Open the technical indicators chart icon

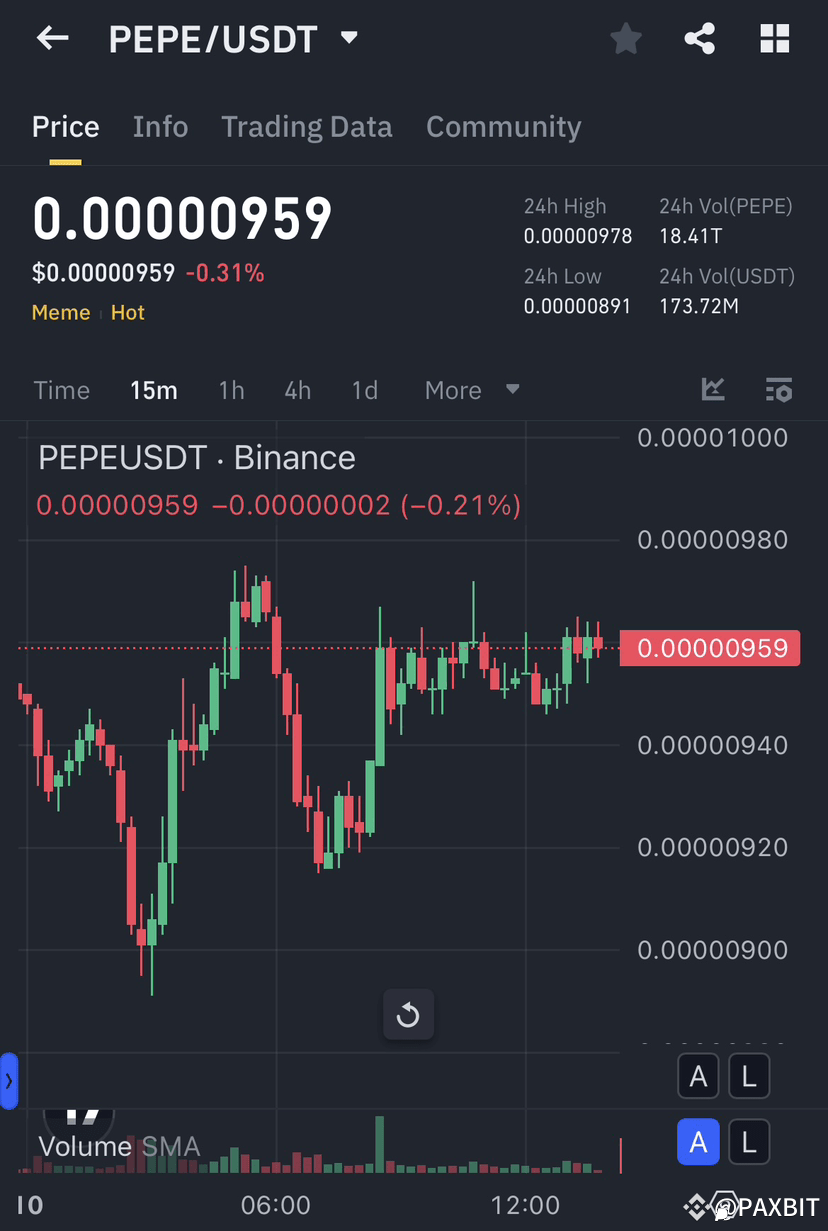pos(713,390)
